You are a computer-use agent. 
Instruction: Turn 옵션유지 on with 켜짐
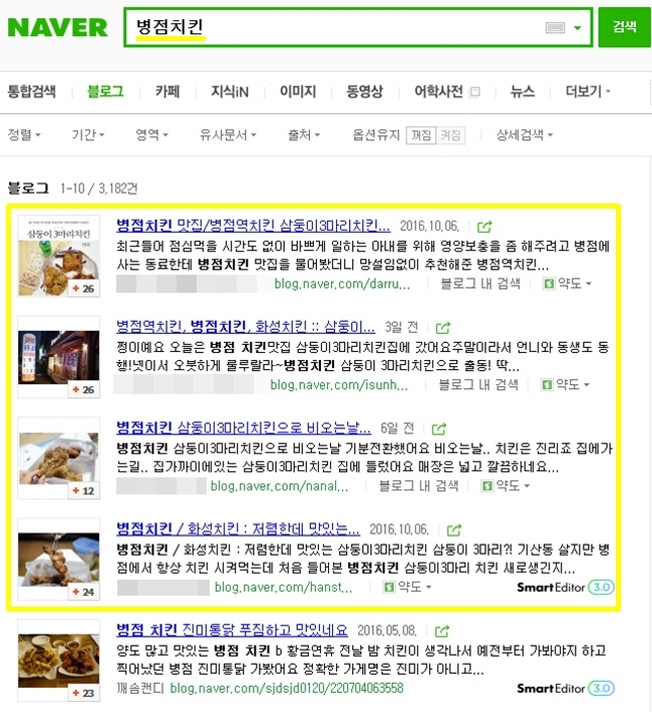coord(452,135)
